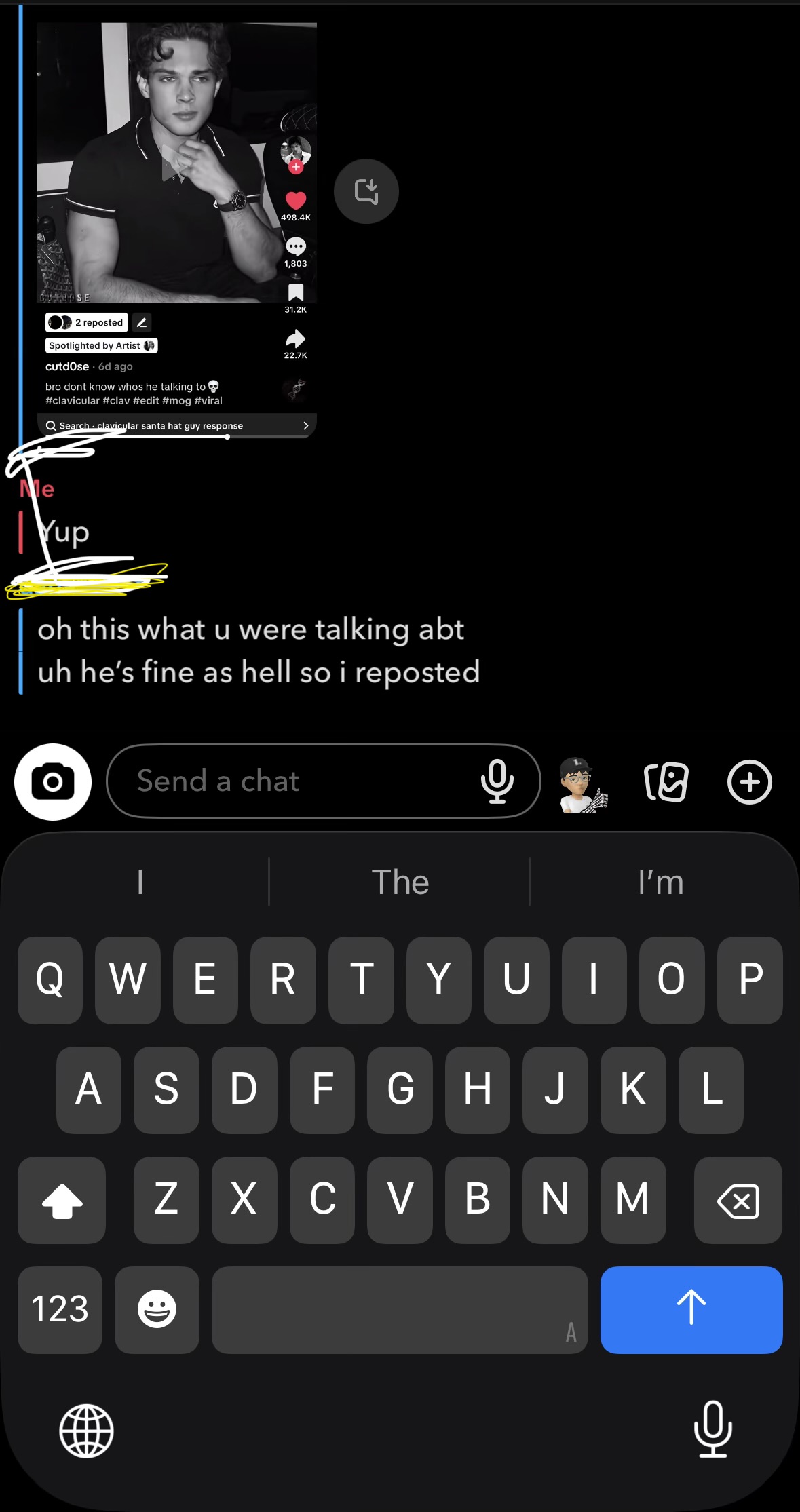Open the camera from the chat bar
Screen dimensions: 800x1512
click(53, 782)
